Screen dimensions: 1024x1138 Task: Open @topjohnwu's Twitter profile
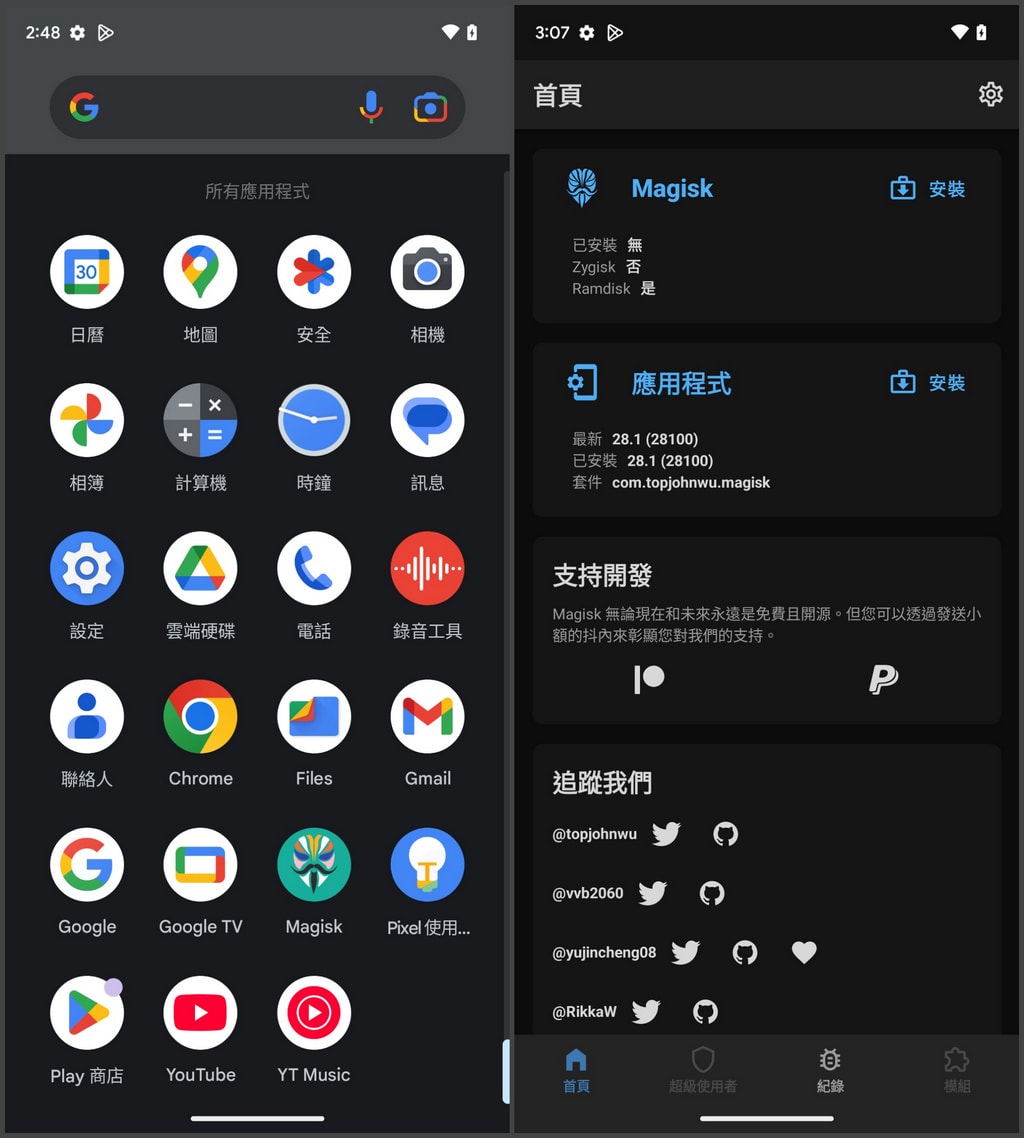click(x=666, y=834)
